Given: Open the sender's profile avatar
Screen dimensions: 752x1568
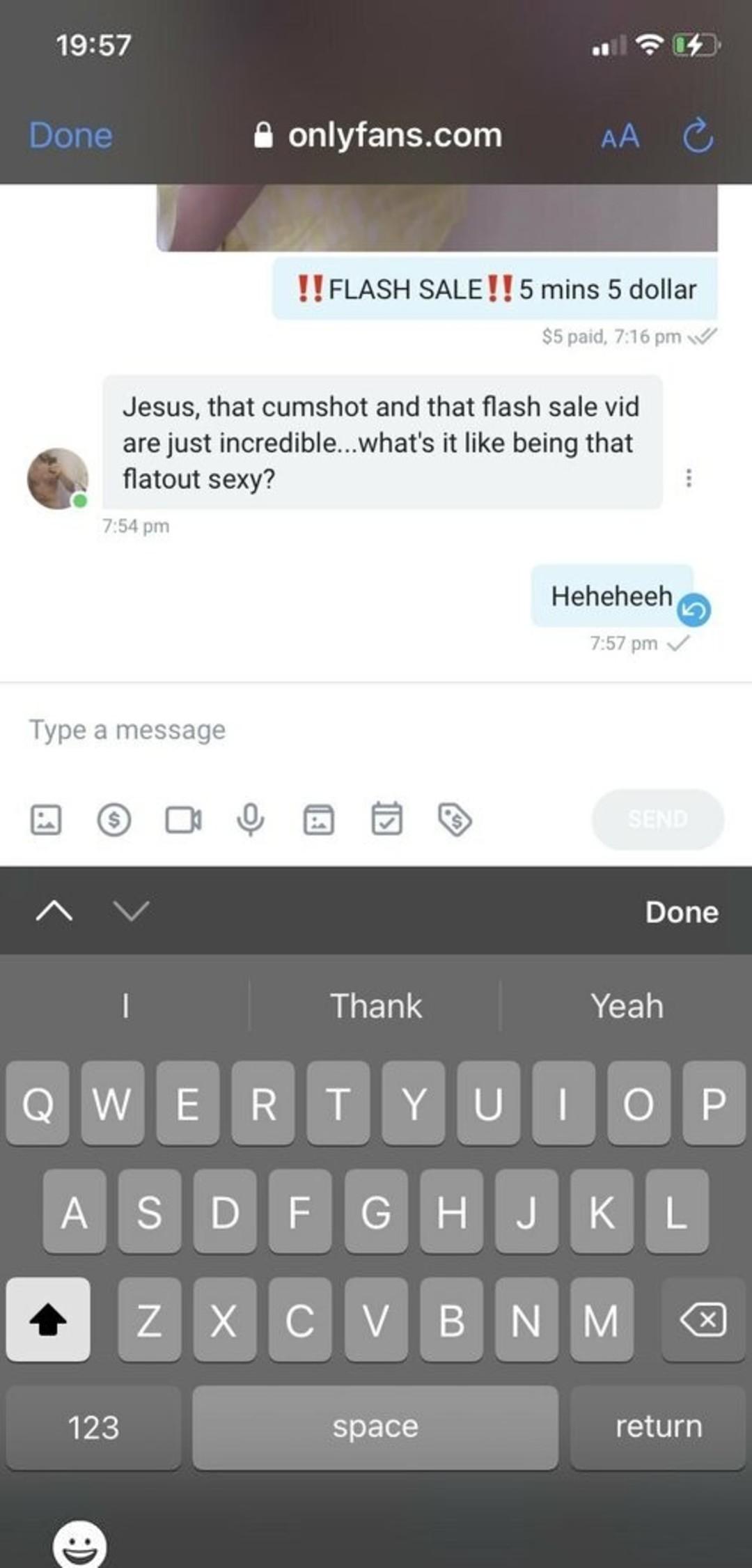Looking at the screenshot, I should (58, 478).
